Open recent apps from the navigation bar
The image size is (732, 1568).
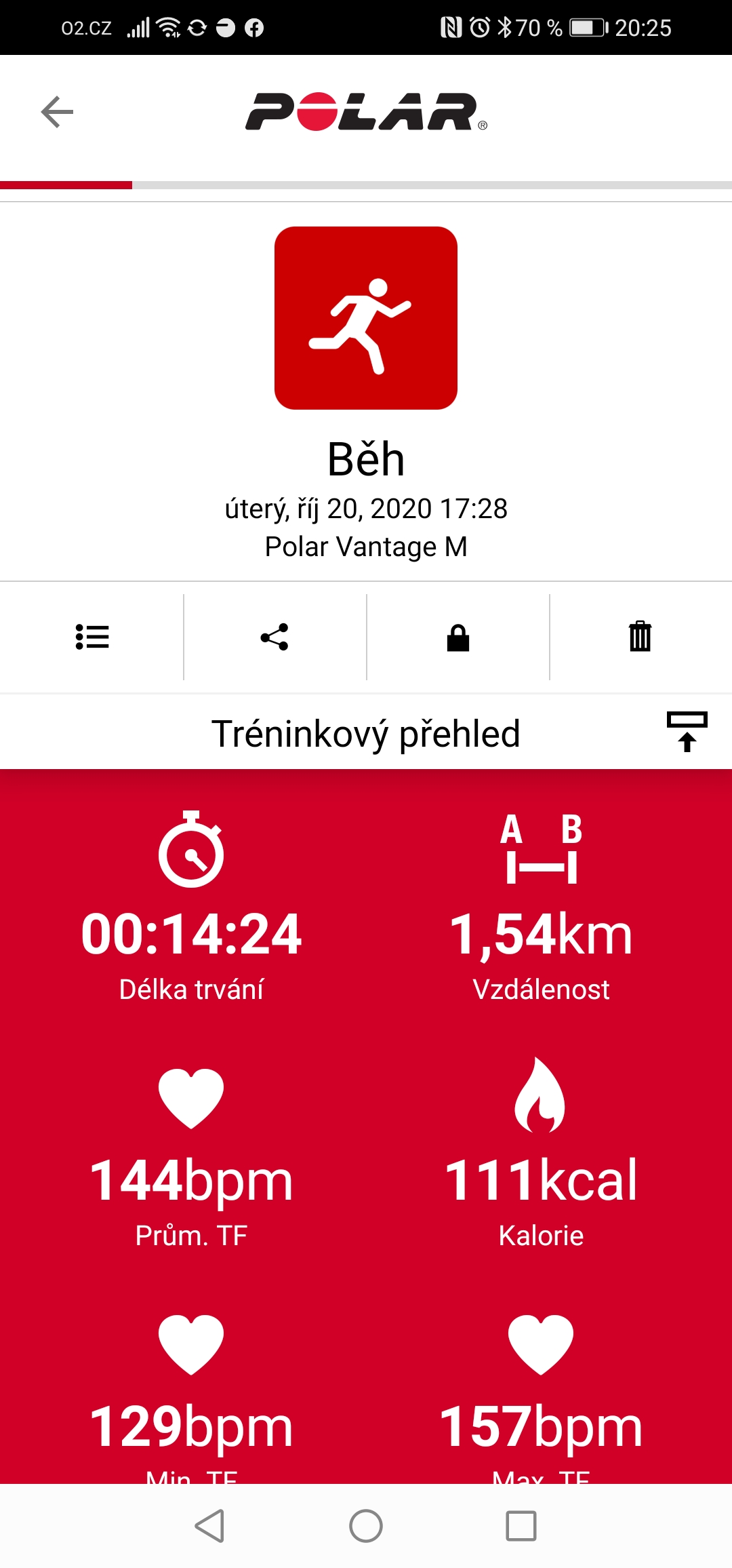pos(521,1526)
